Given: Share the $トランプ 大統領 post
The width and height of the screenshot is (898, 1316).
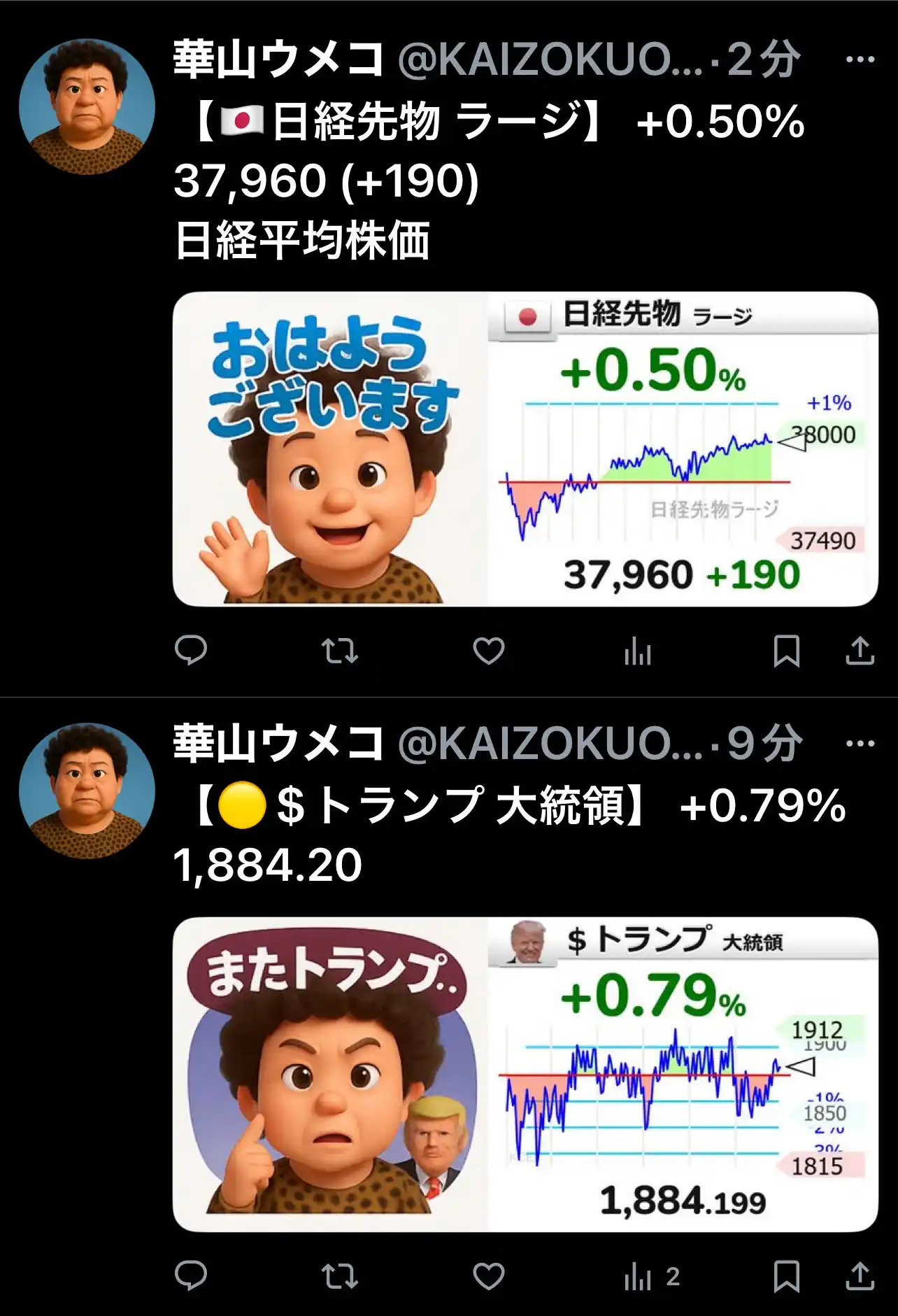Looking at the screenshot, I should pos(860,1276).
